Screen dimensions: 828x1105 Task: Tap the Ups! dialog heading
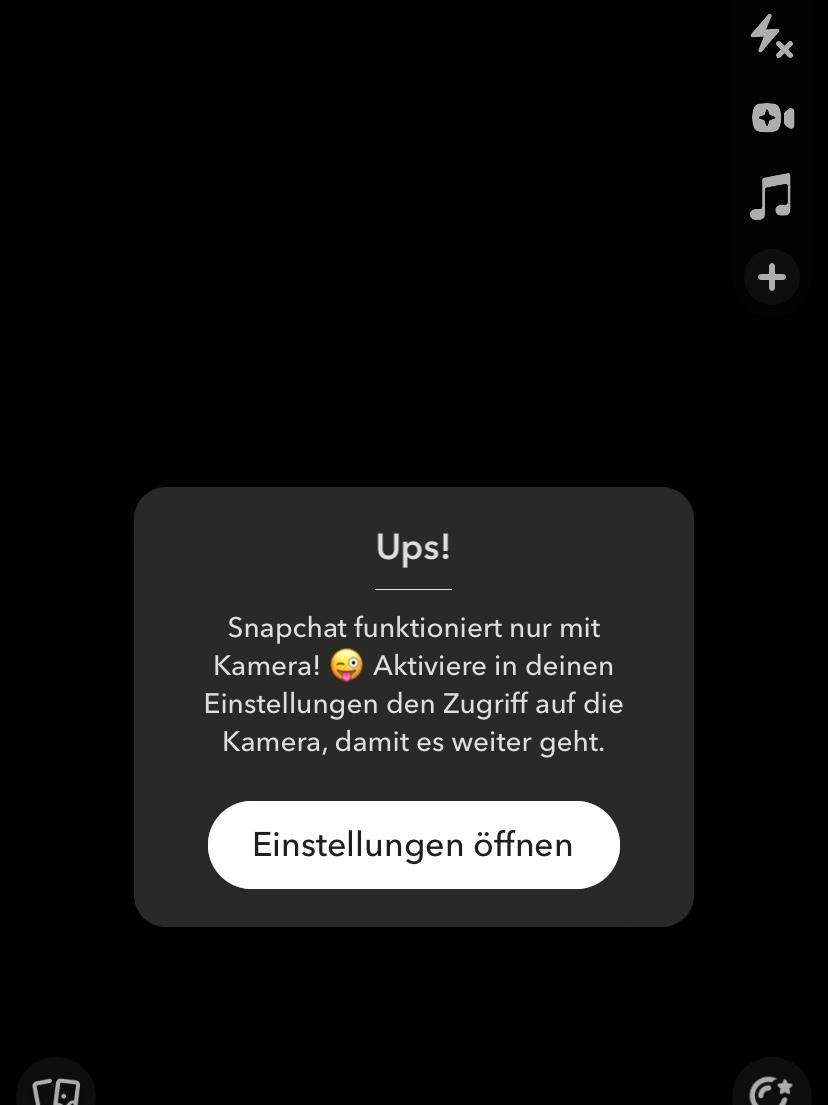[413, 547]
